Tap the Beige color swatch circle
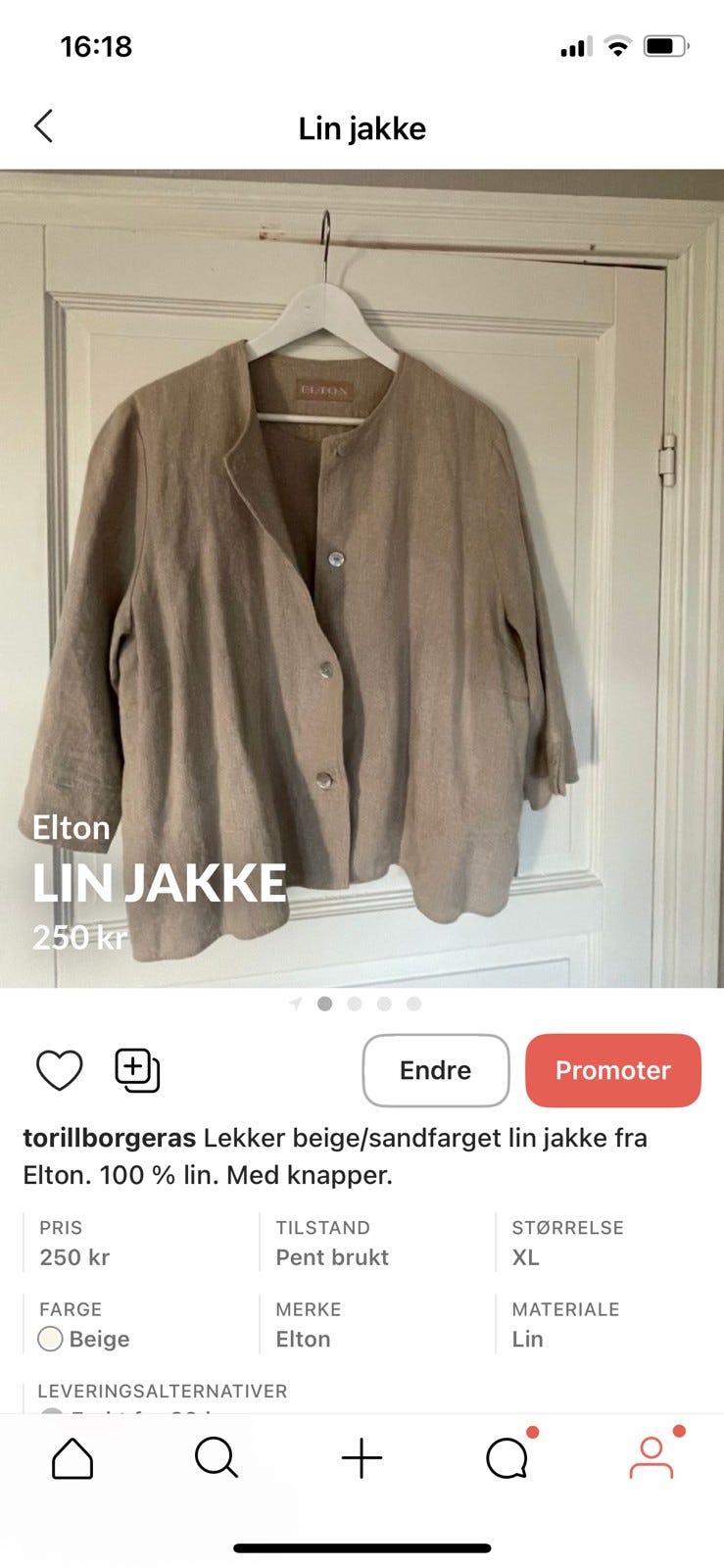Viewport: 724px width, 1568px height. click(50, 1338)
